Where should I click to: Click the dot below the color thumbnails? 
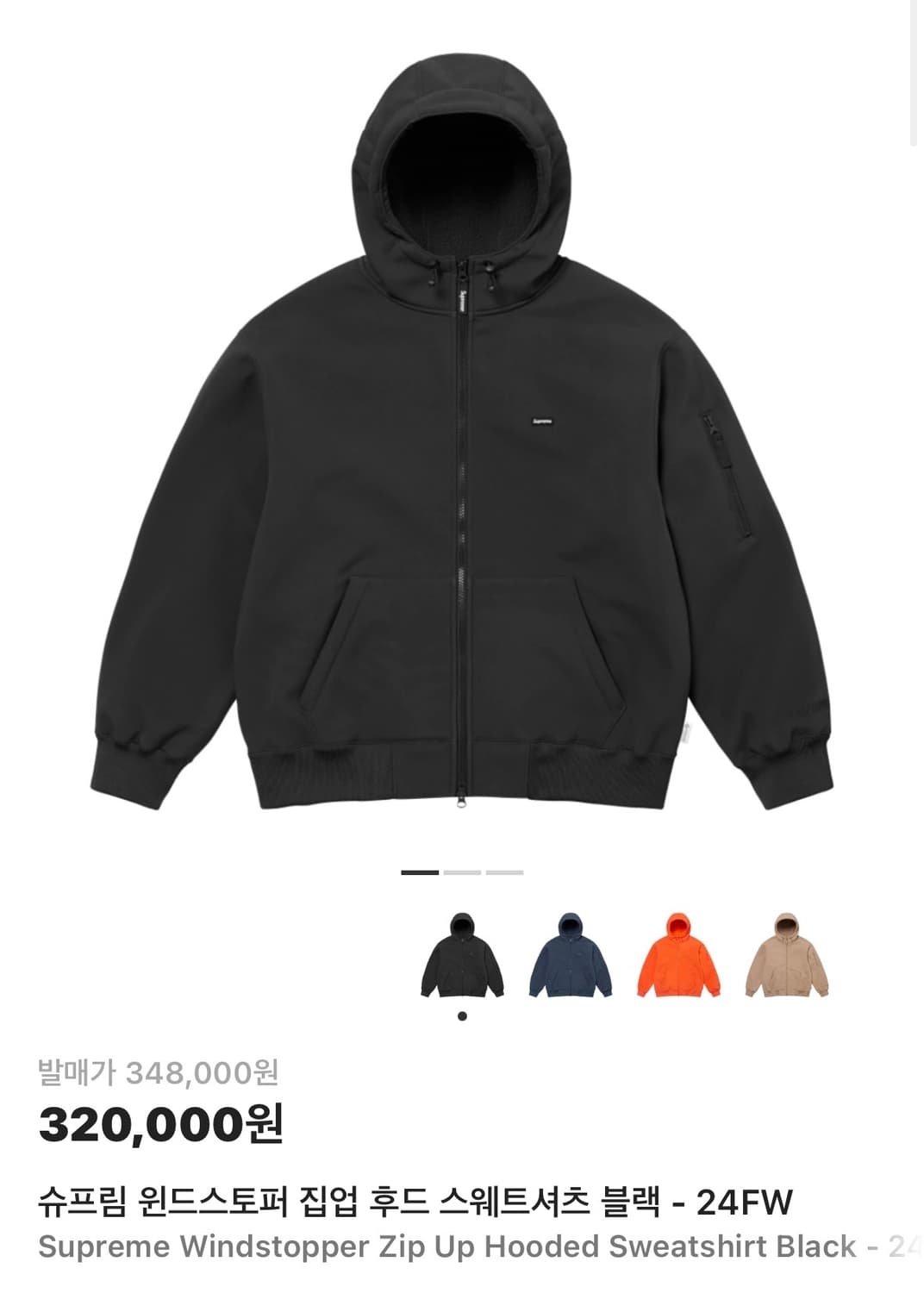coord(464,1015)
